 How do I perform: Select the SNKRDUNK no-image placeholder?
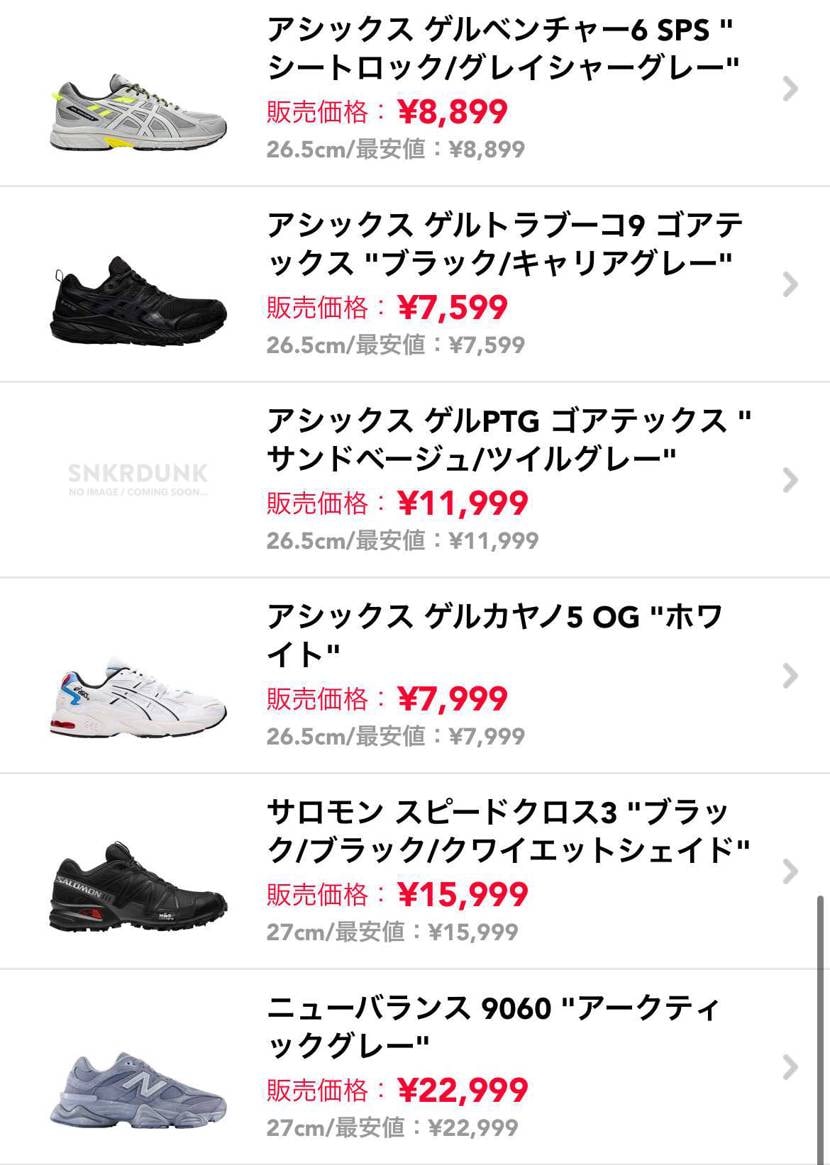[x=137, y=477]
